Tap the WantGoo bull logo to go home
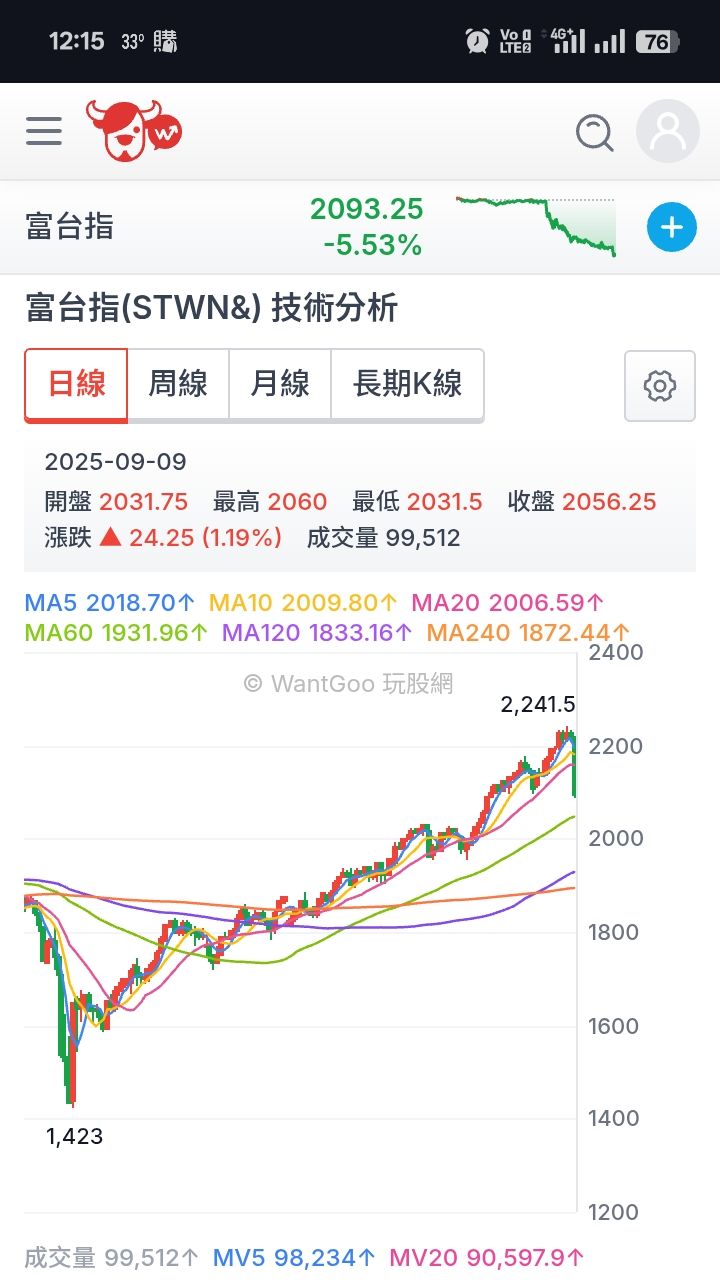 click(135, 131)
